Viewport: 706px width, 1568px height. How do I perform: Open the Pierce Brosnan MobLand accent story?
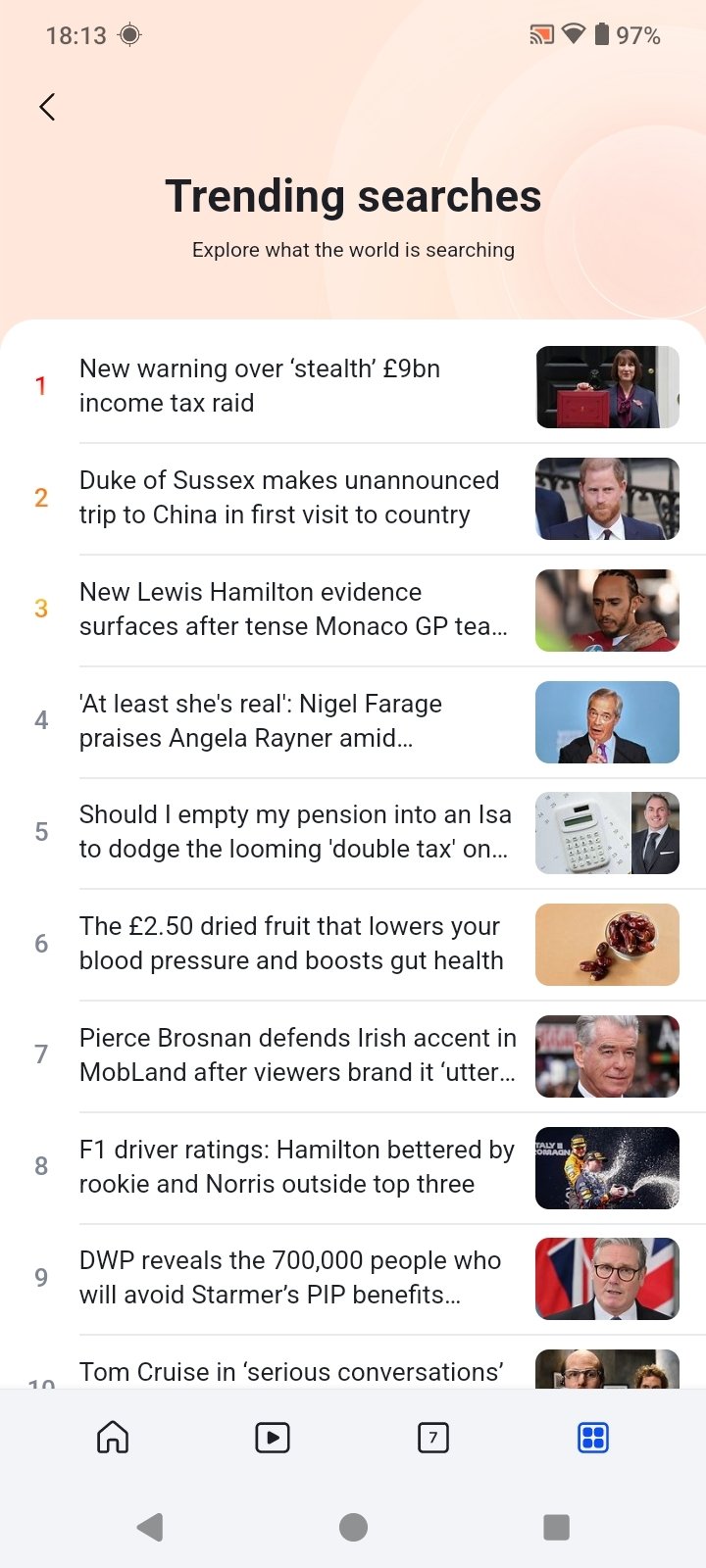tap(353, 1055)
